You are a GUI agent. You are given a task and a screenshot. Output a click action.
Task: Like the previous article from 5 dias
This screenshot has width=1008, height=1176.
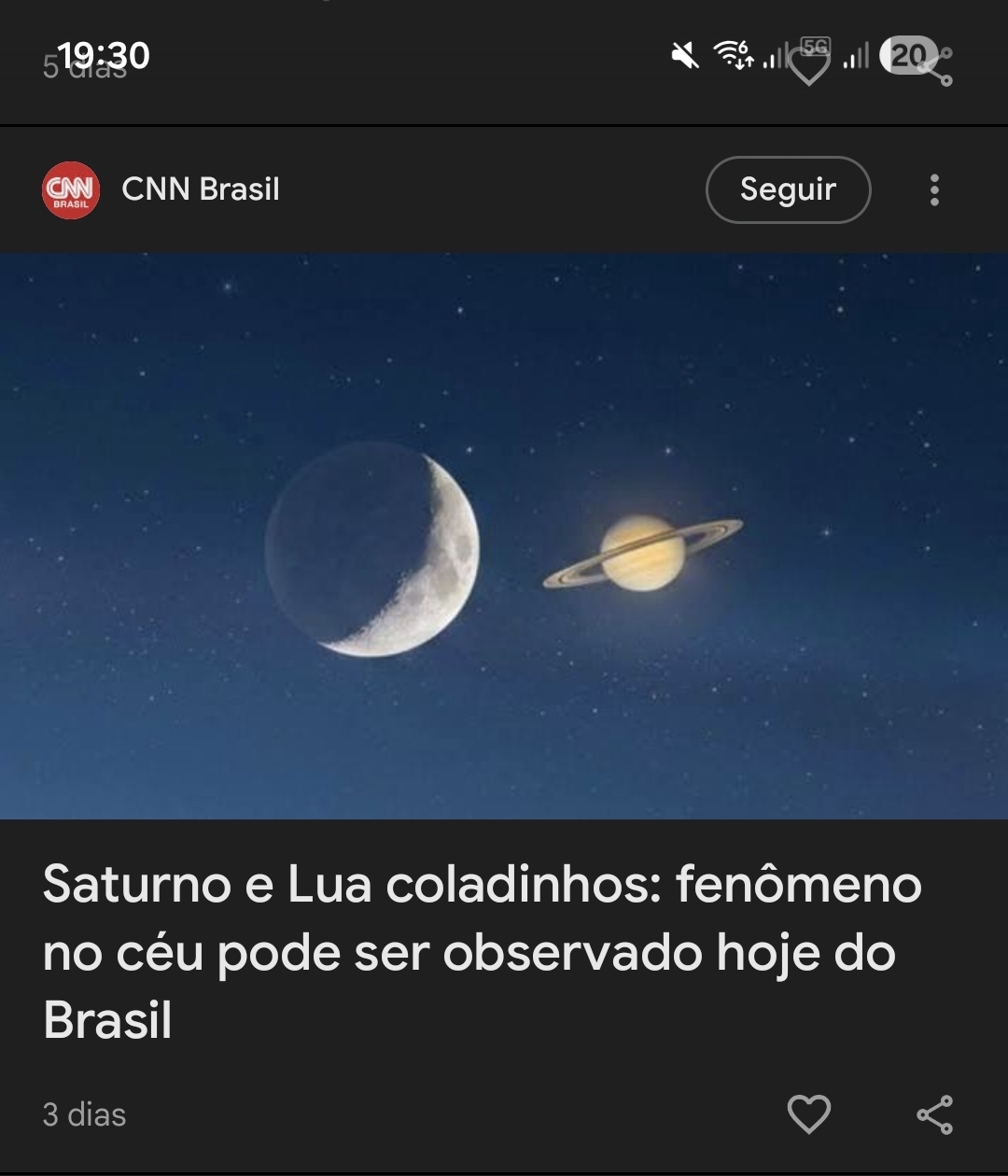(x=808, y=67)
